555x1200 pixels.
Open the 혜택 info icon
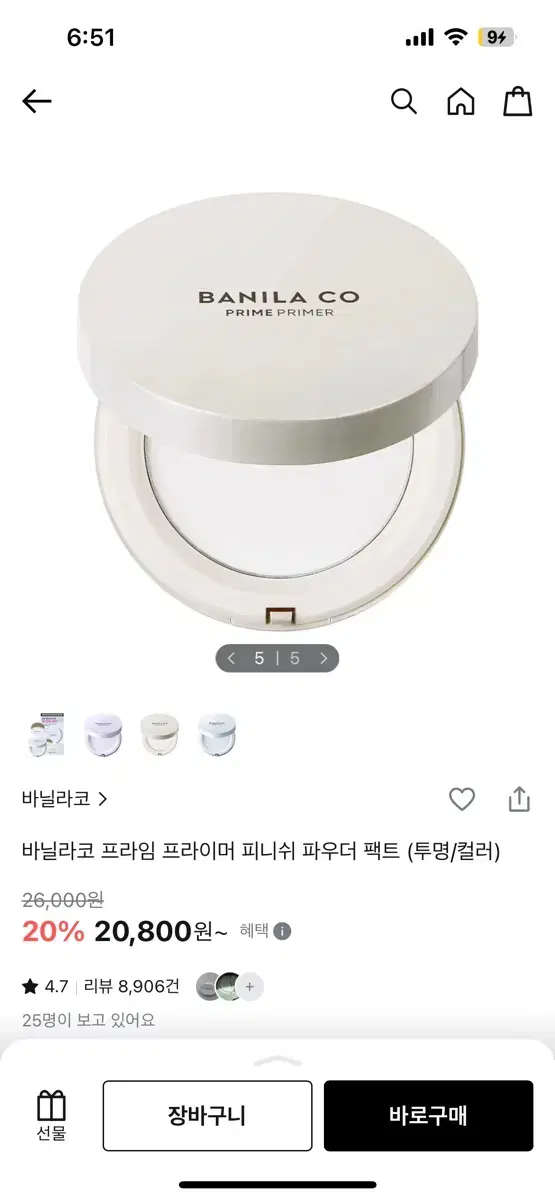pos(282,931)
